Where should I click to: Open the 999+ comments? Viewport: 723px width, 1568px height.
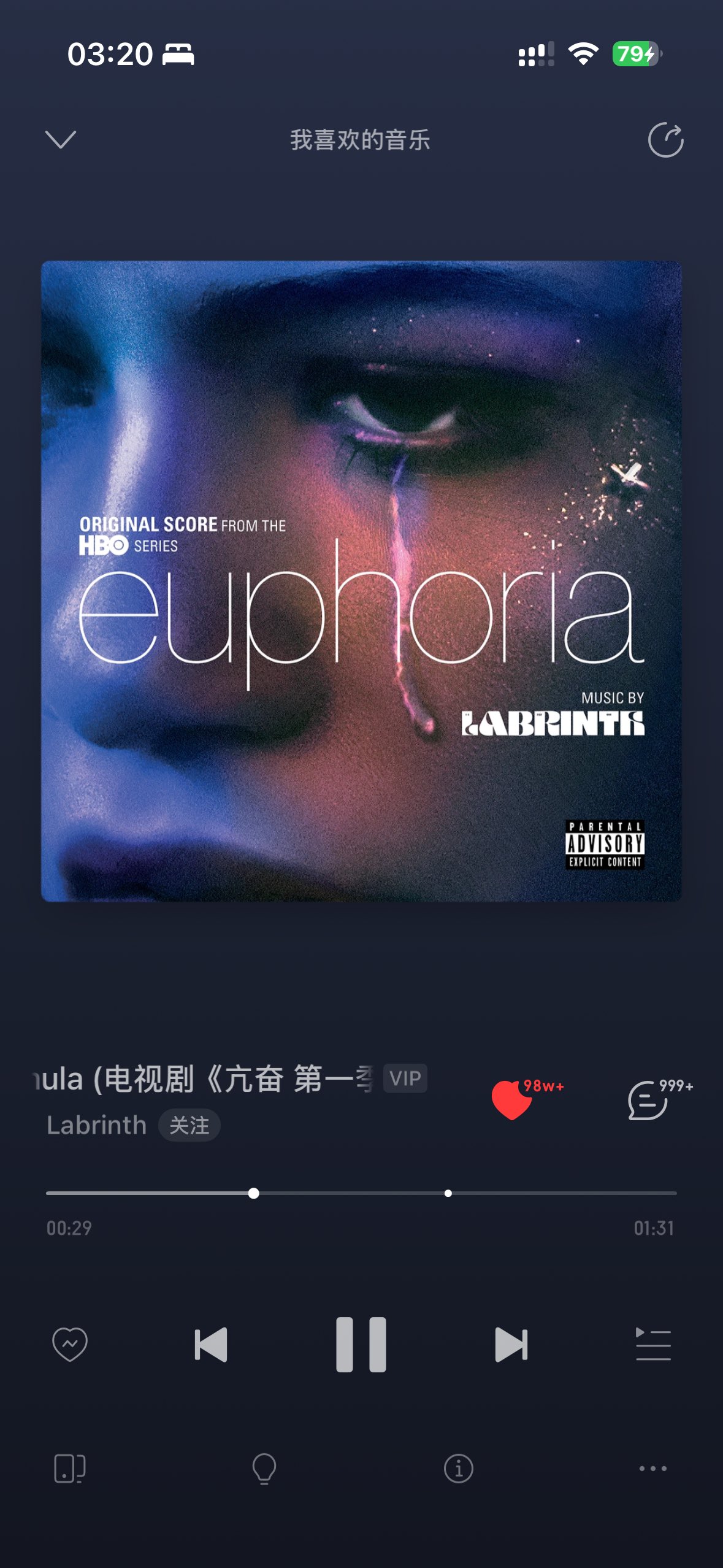[648, 1100]
